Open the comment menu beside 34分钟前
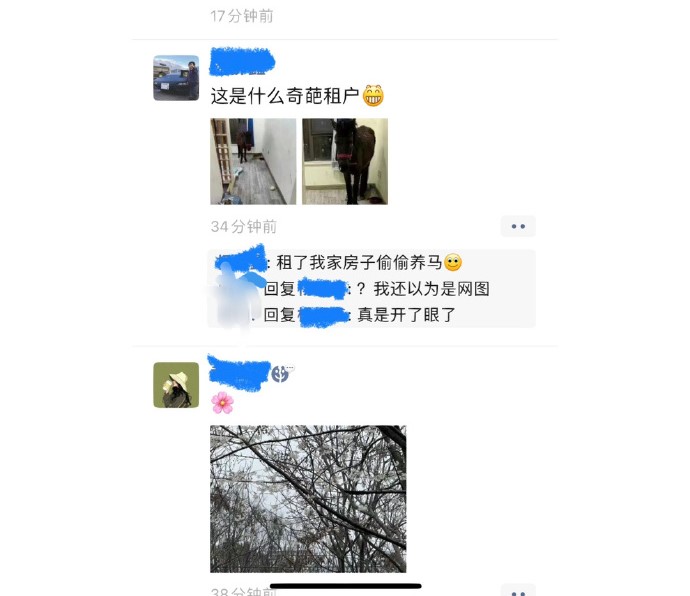 [518, 226]
